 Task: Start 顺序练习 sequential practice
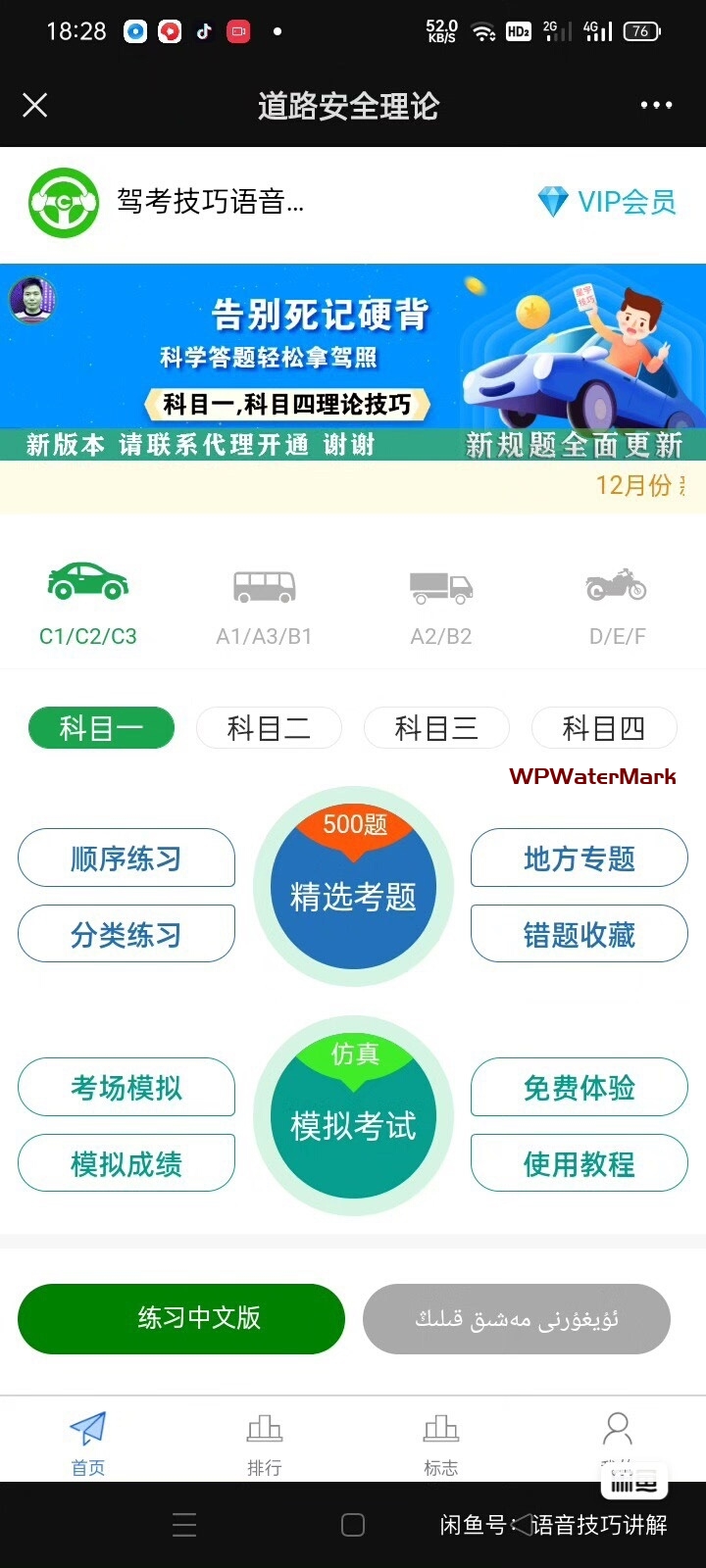(x=126, y=858)
